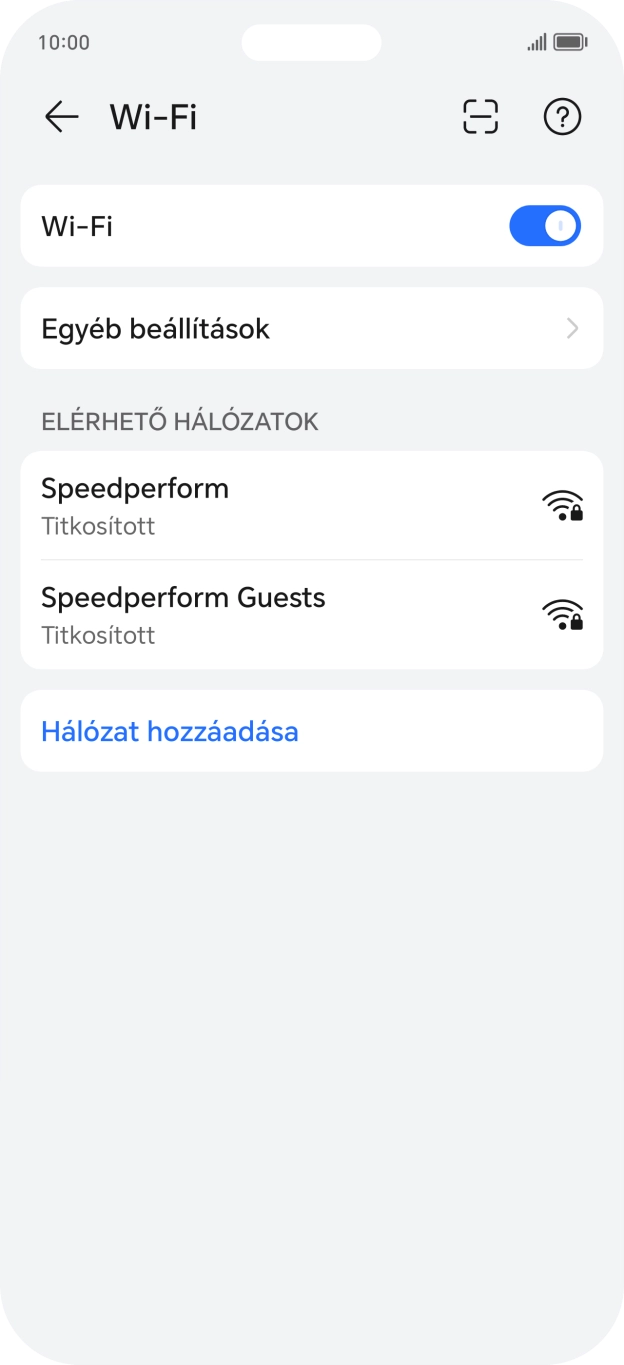Viewport: 624px width, 1365px height.
Task: Open the QR code scanner
Action: coord(480,117)
